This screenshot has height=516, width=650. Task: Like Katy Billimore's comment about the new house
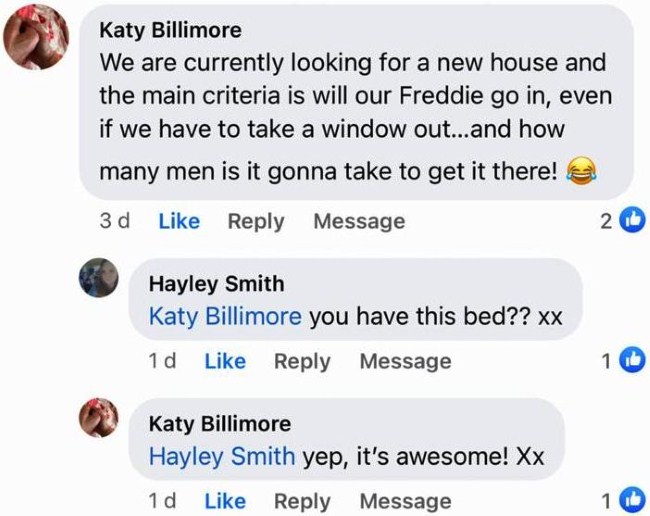179,221
